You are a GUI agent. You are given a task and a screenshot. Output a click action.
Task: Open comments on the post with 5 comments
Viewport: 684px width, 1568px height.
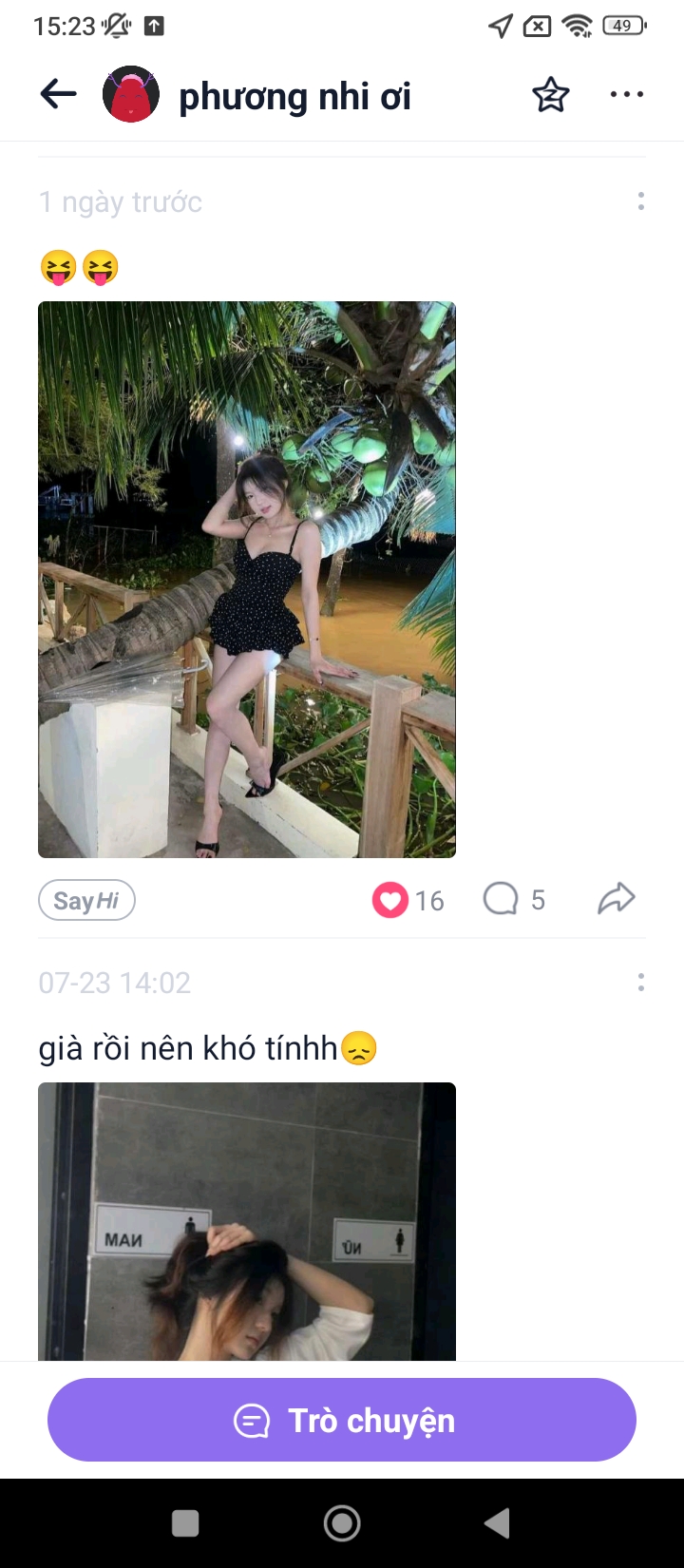(501, 899)
